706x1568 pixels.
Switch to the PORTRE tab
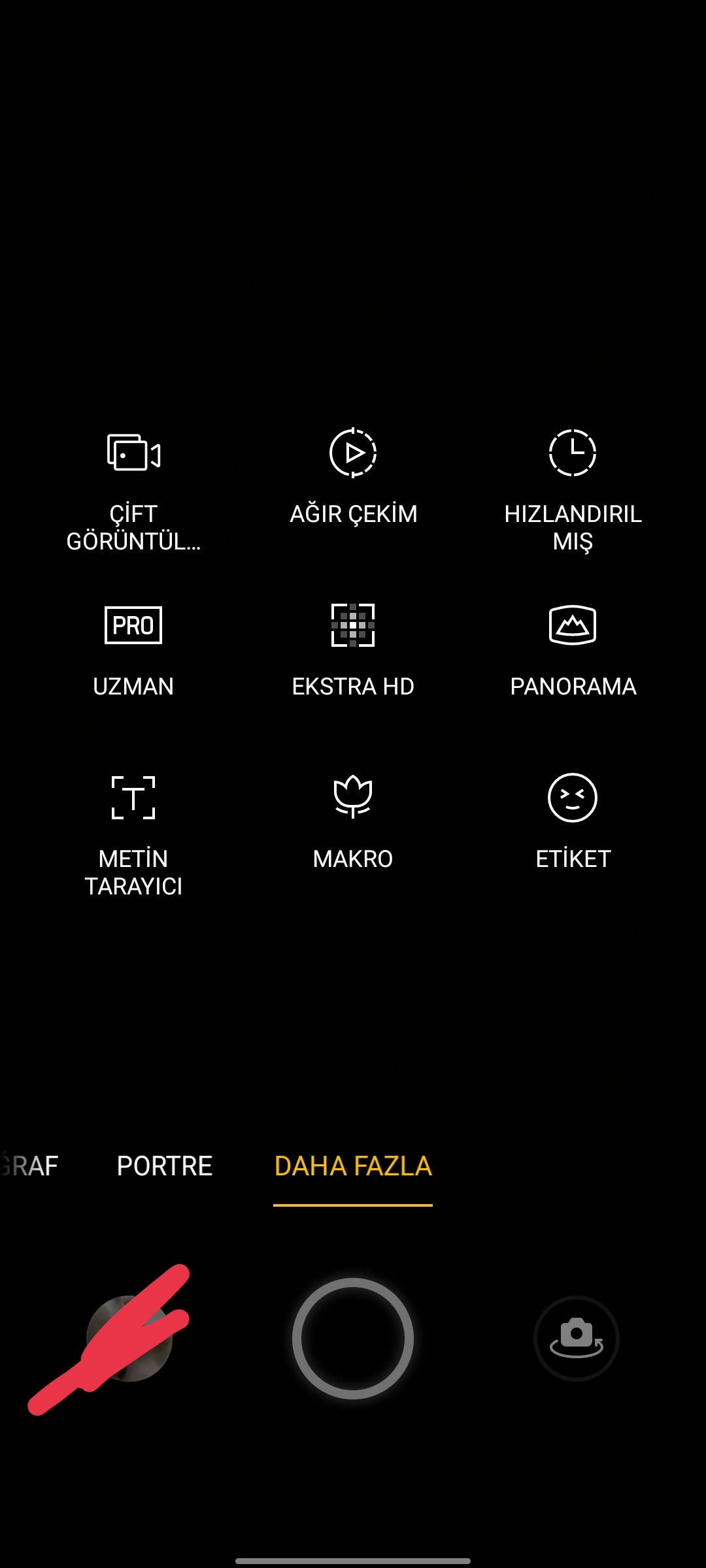(x=165, y=1166)
